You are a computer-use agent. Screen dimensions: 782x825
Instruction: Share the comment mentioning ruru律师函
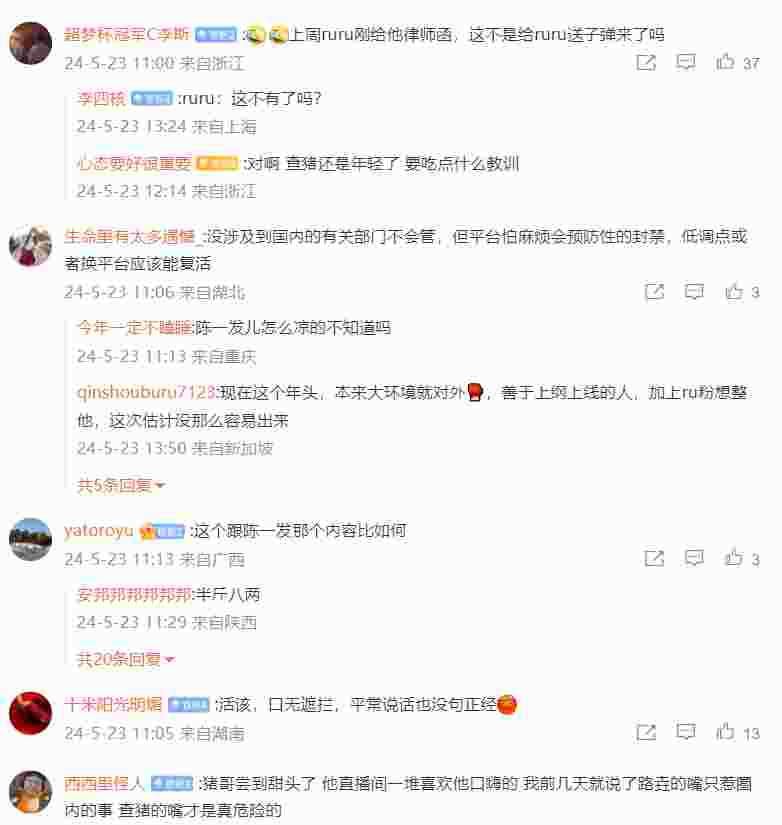click(x=646, y=62)
